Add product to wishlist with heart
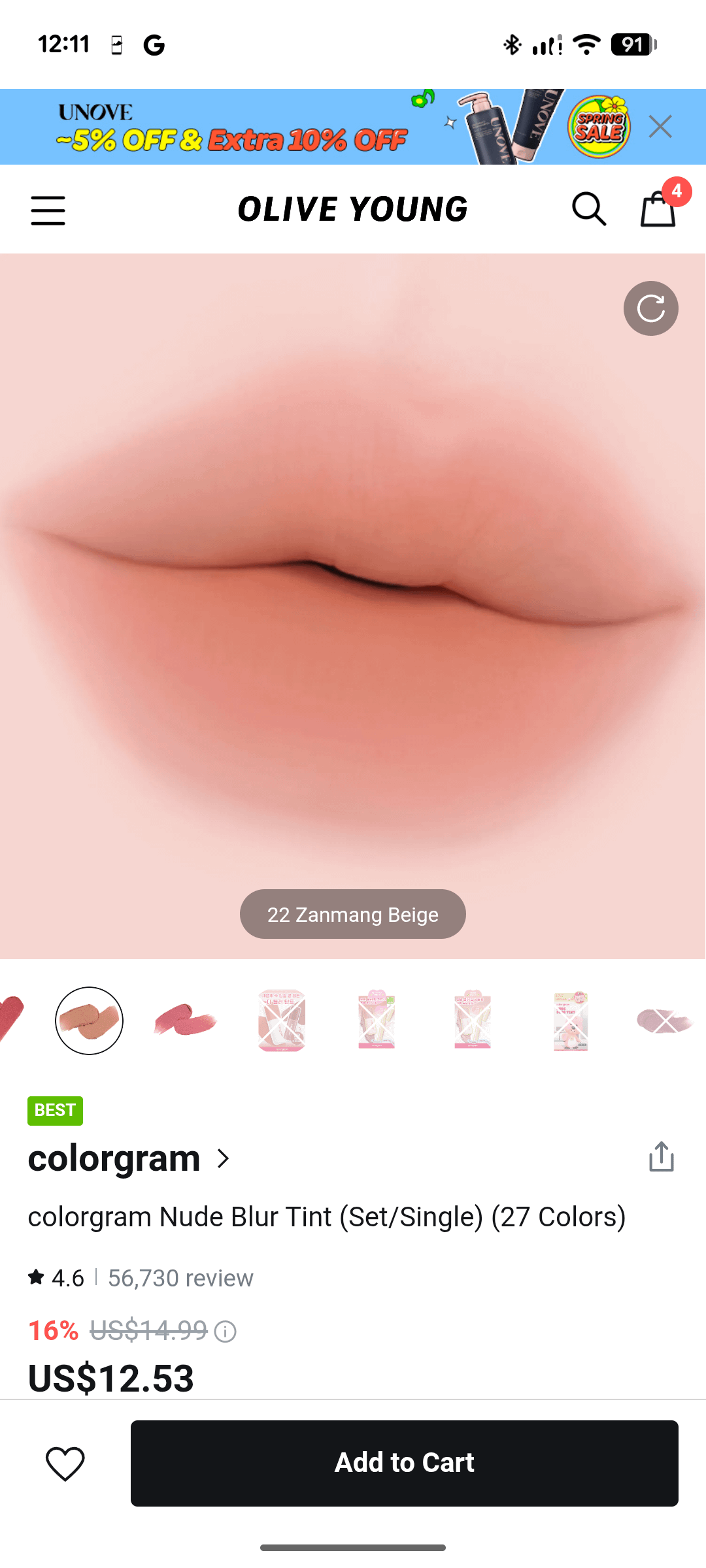706x1568 pixels. point(65,1463)
